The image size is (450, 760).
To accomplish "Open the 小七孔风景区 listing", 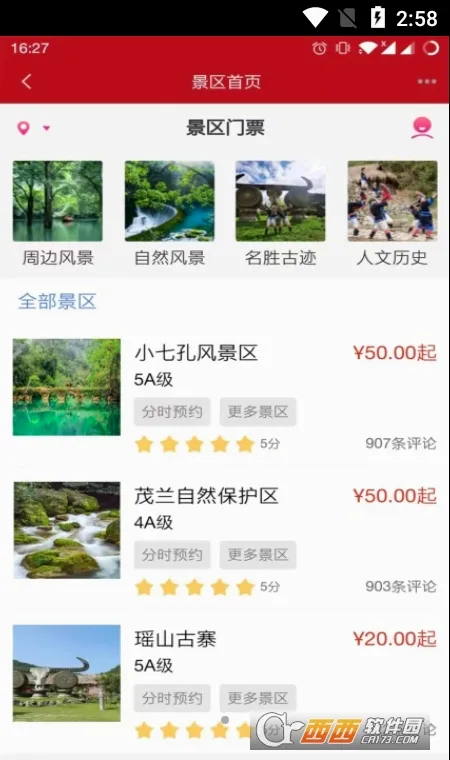I will [x=225, y=395].
